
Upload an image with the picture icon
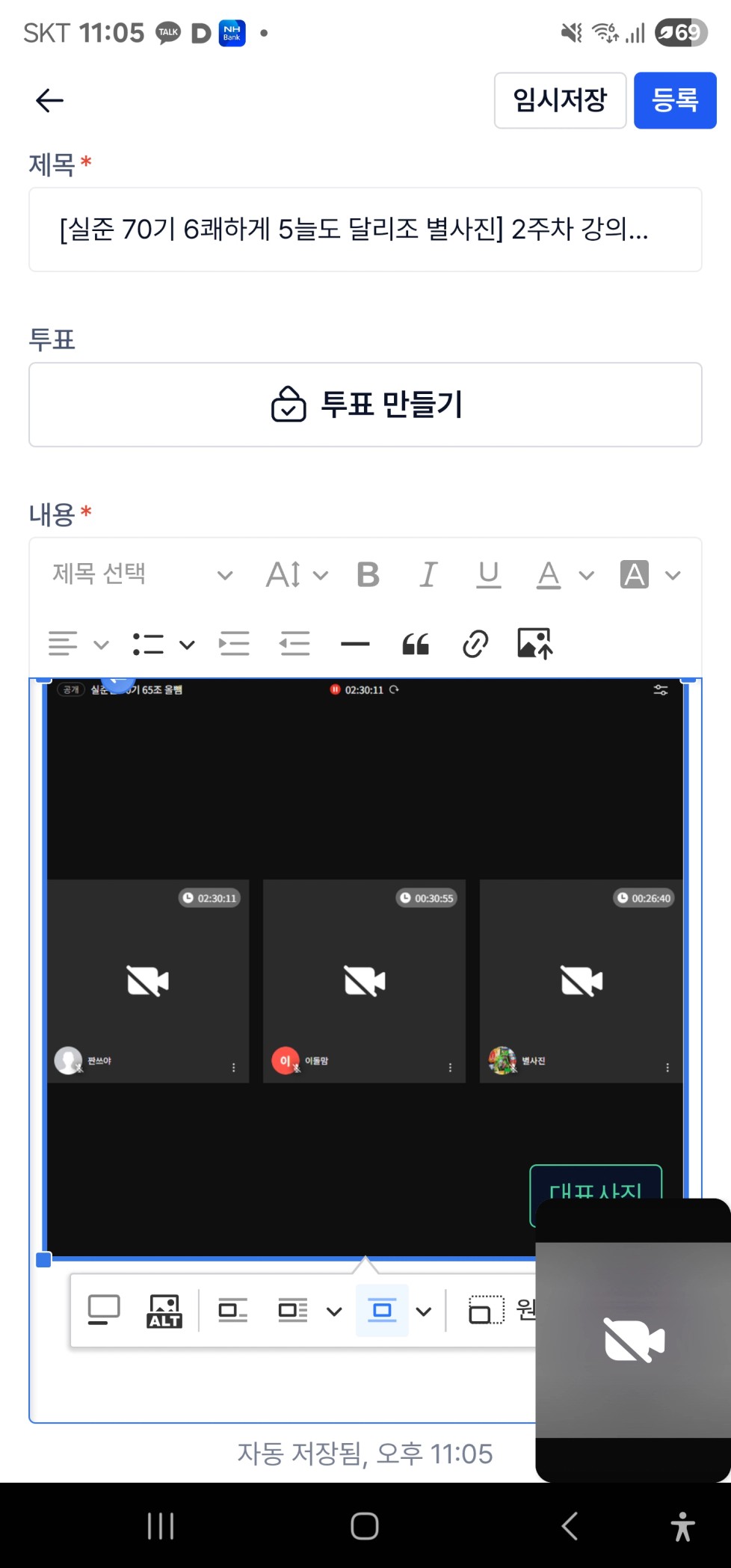(535, 644)
